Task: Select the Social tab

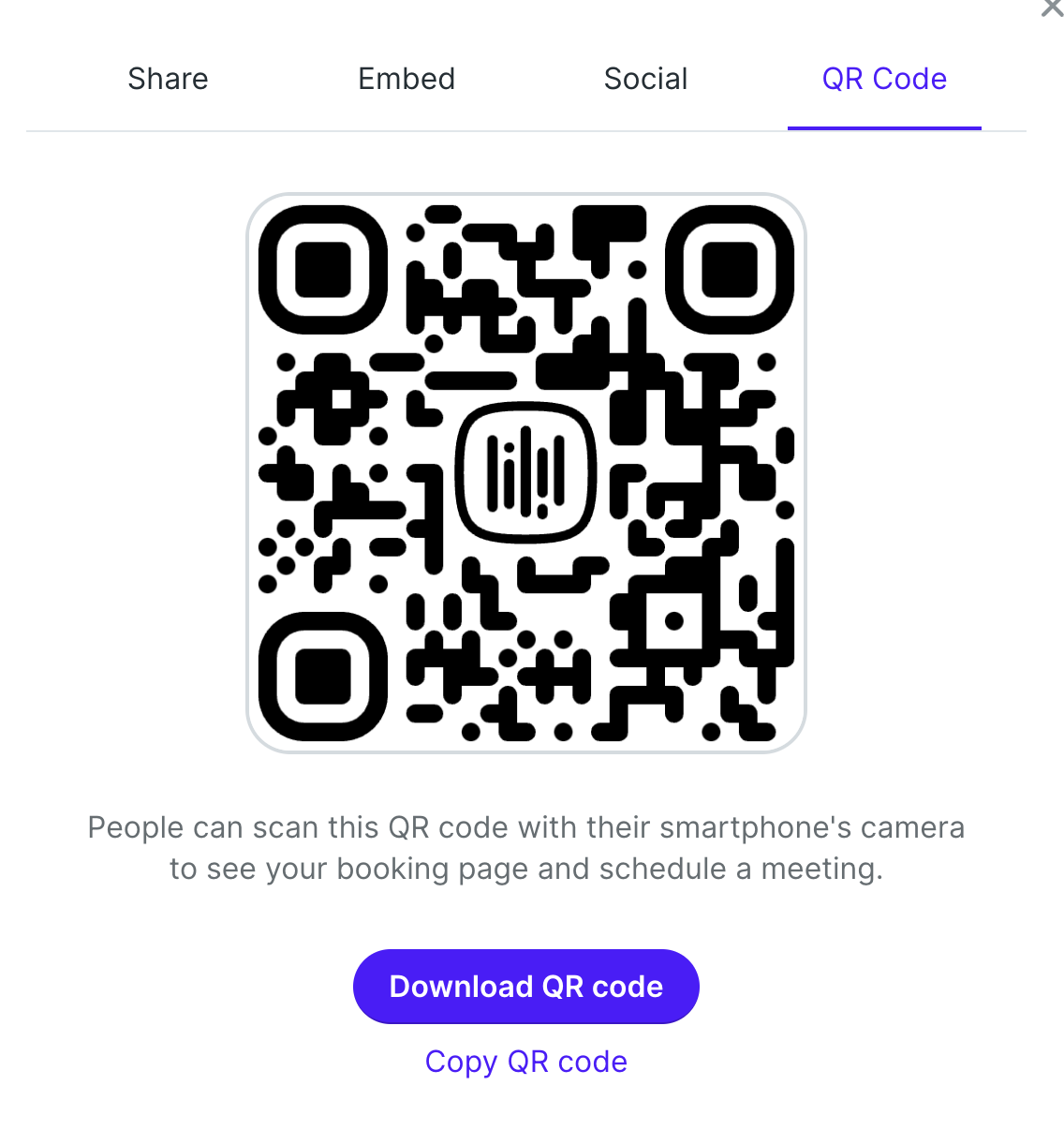Action: (645, 79)
